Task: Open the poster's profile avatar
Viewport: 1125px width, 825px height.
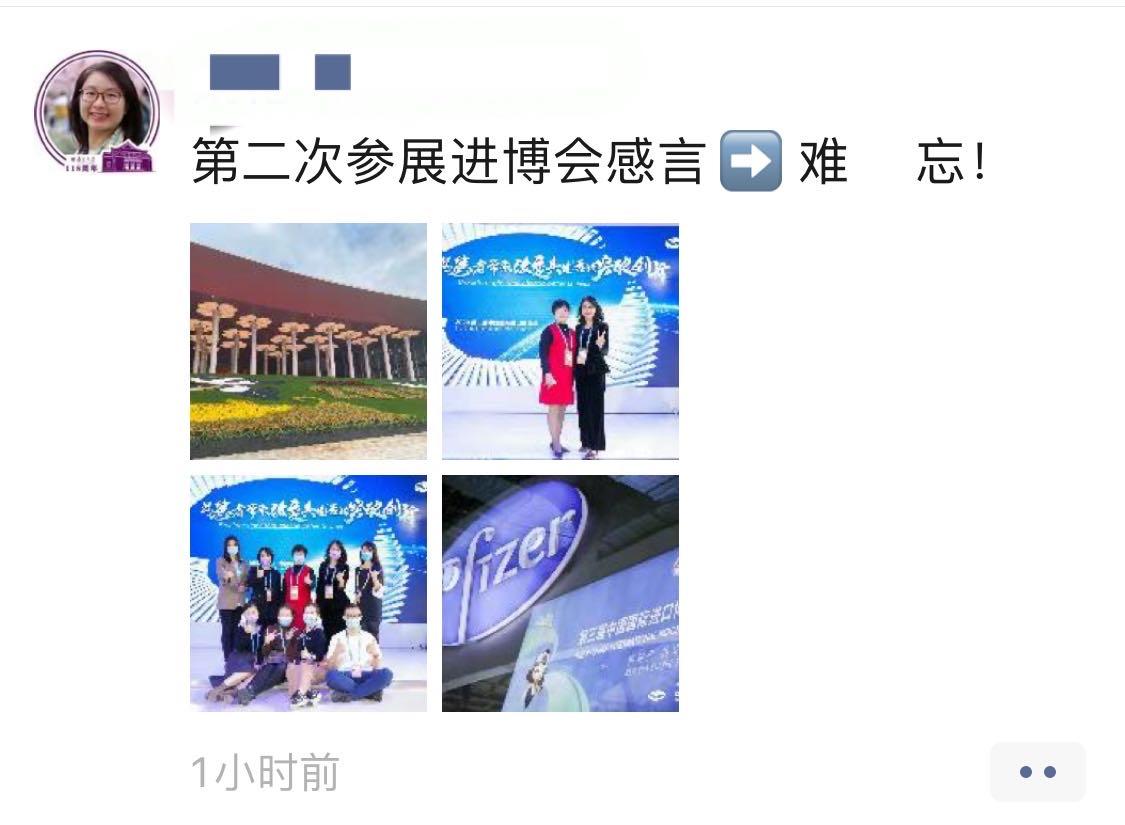Action: [x=97, y=112]
